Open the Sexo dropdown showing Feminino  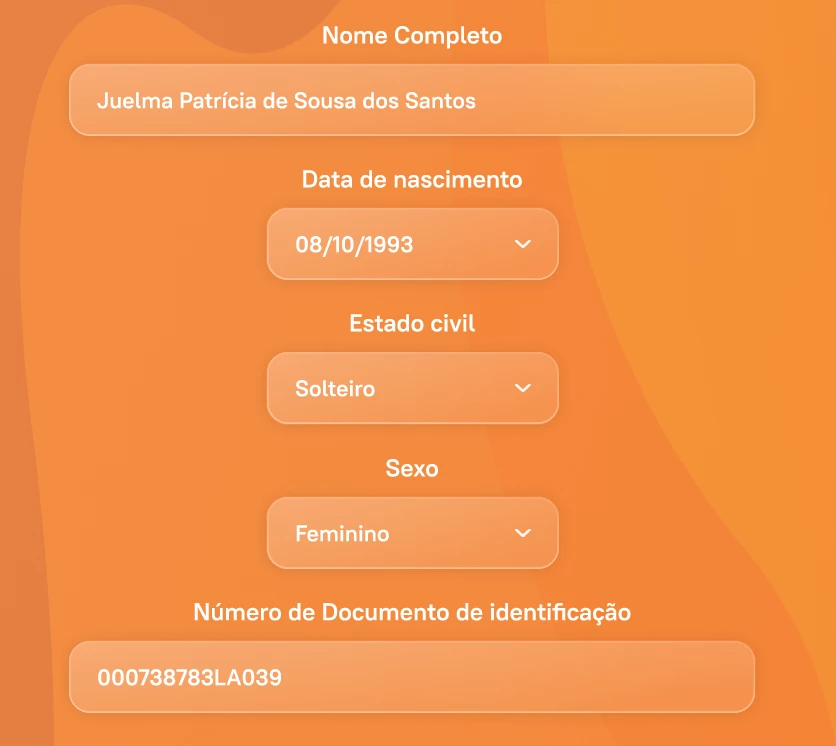point(412,533)
